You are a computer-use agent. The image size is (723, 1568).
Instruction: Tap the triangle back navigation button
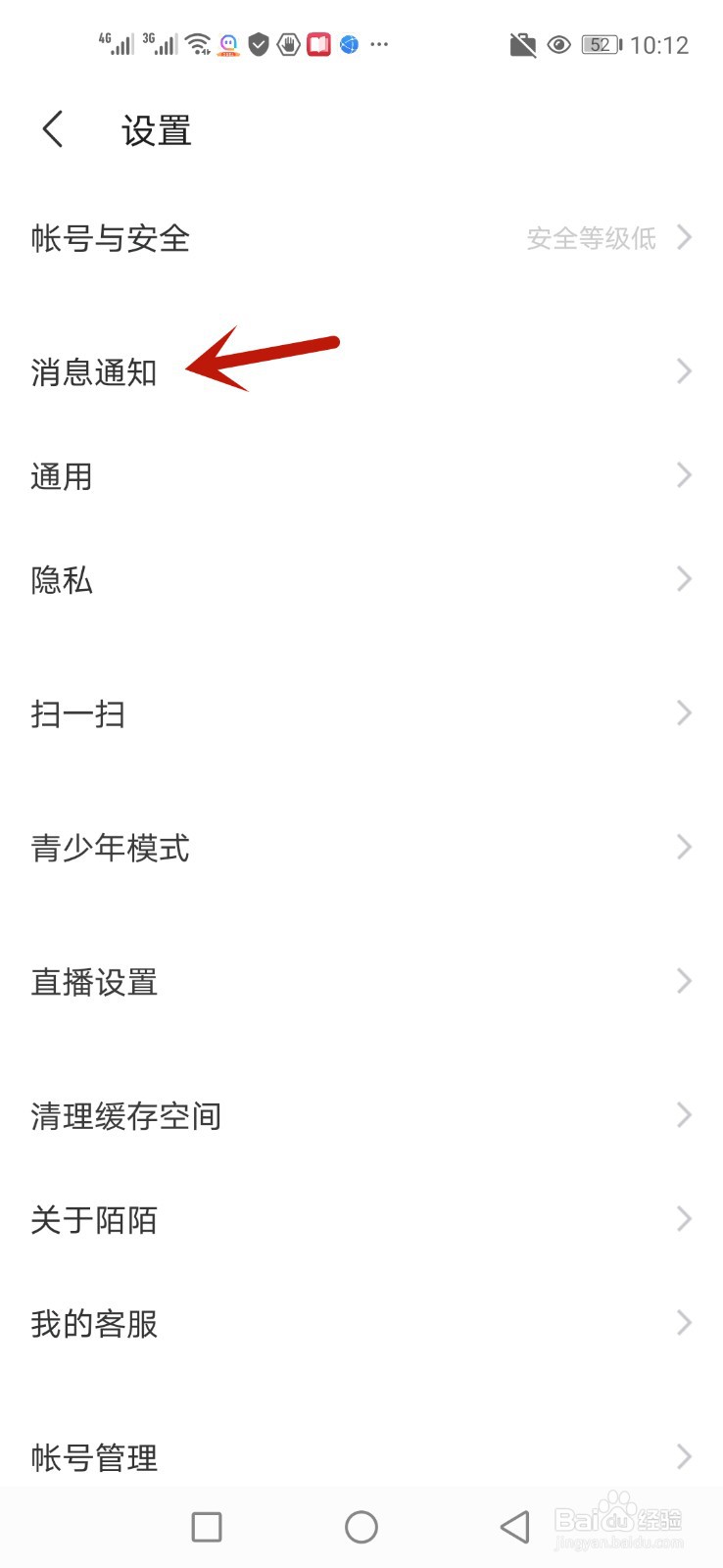[x=516, y=1526]
